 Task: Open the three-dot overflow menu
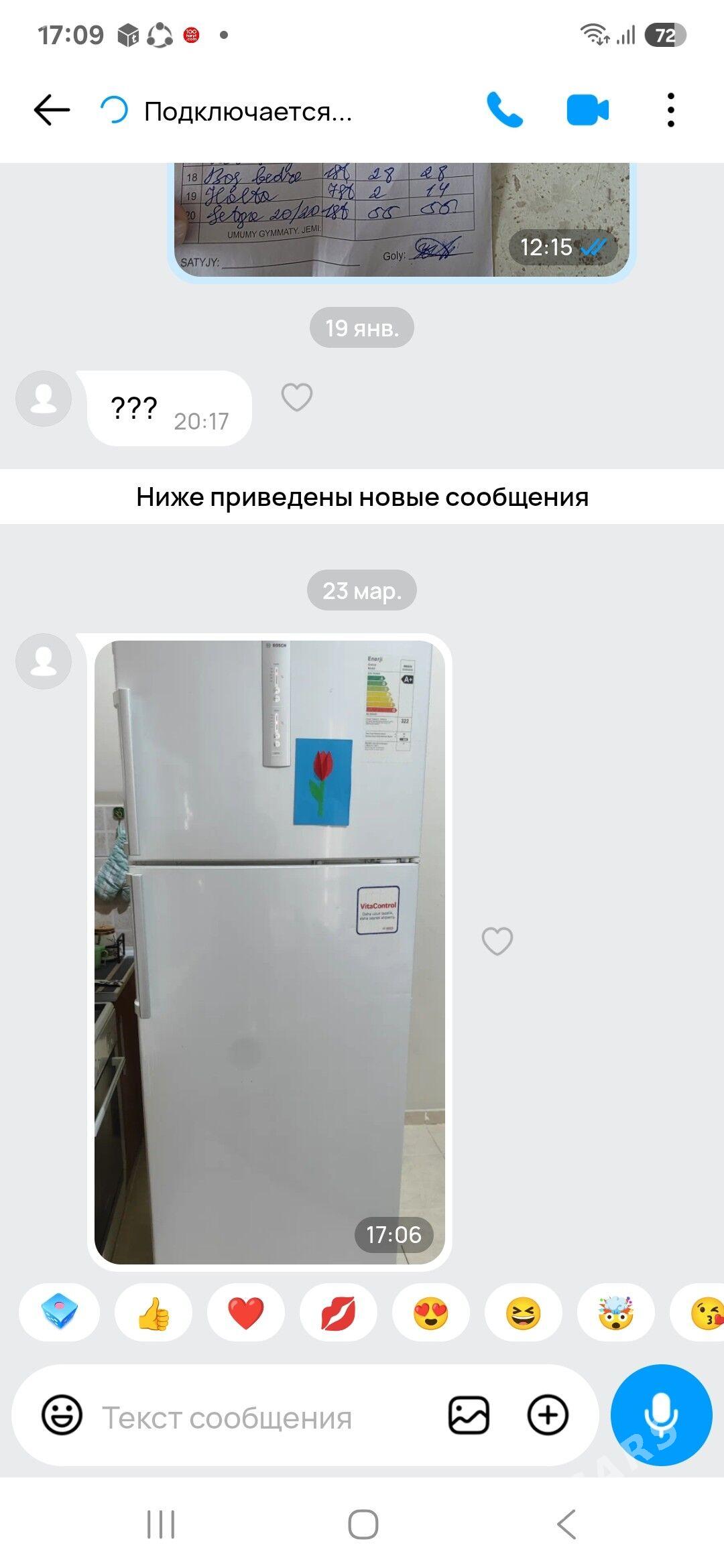670,111
